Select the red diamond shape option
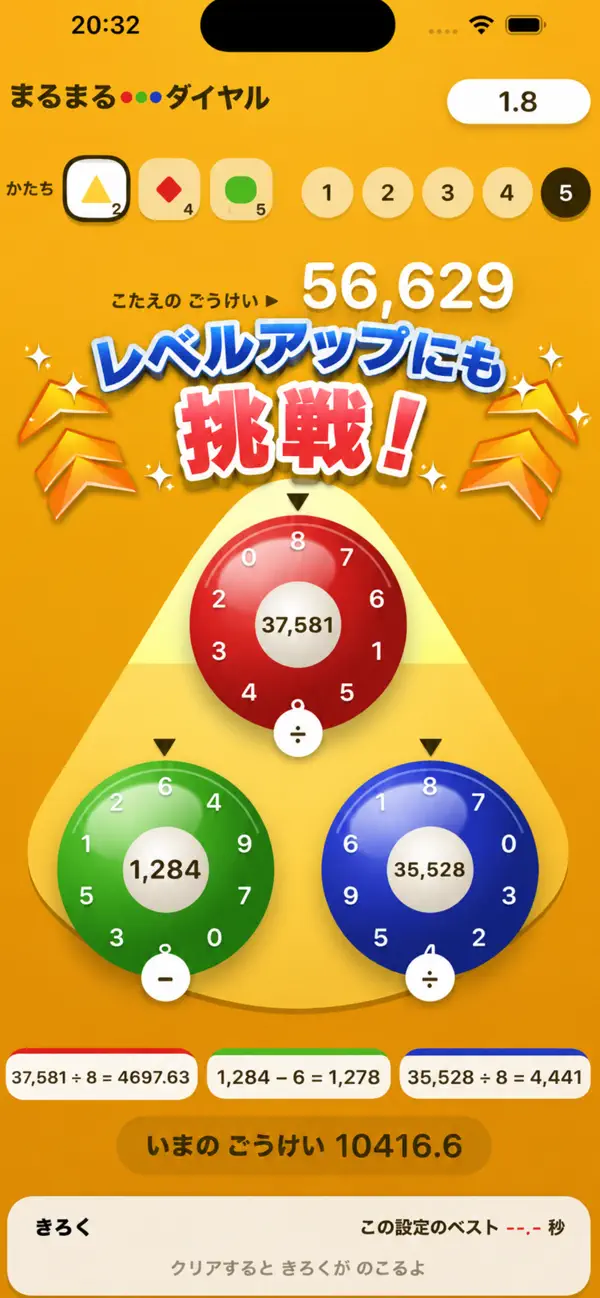600x1298 pixels. [169, 190]
